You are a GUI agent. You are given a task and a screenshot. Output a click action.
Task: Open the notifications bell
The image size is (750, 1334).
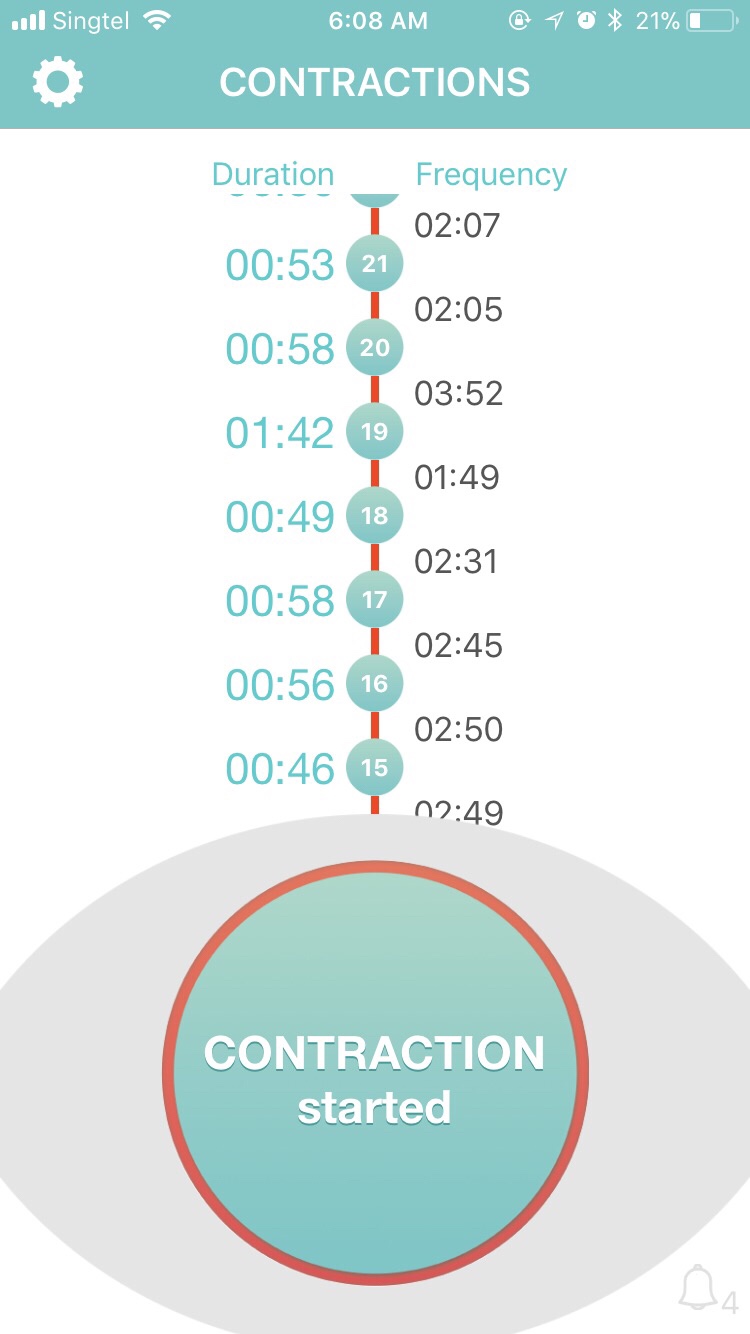[698, 1287]
